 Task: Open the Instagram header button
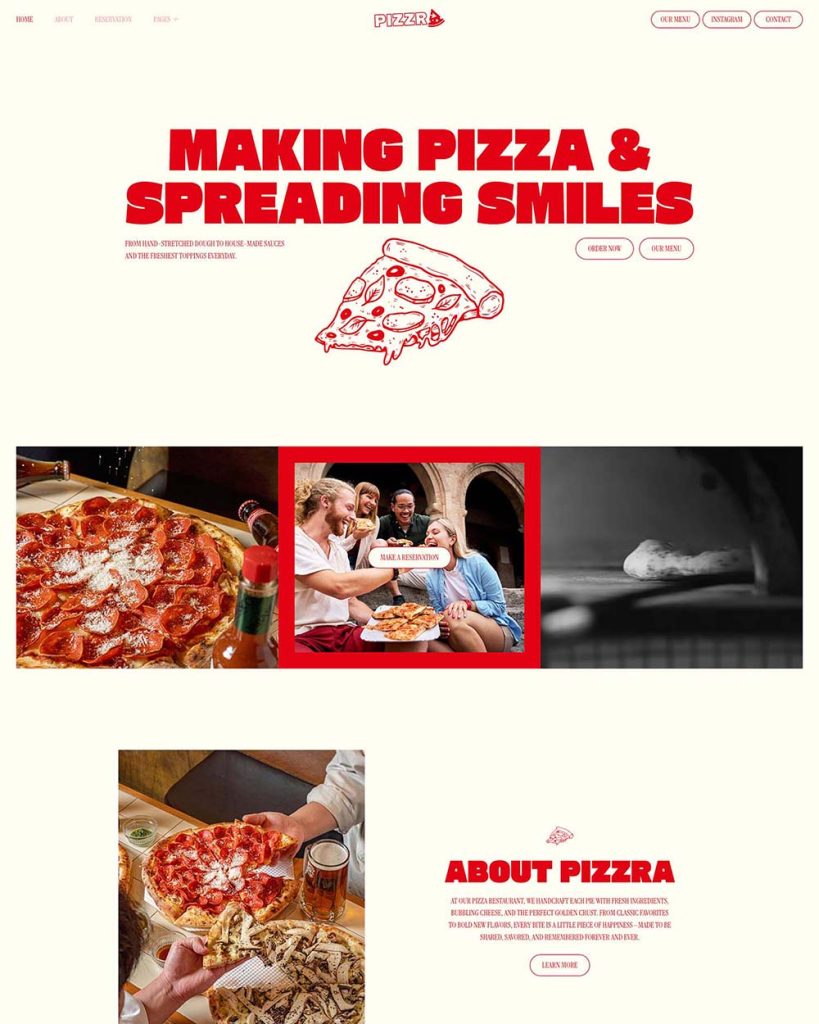727,19
